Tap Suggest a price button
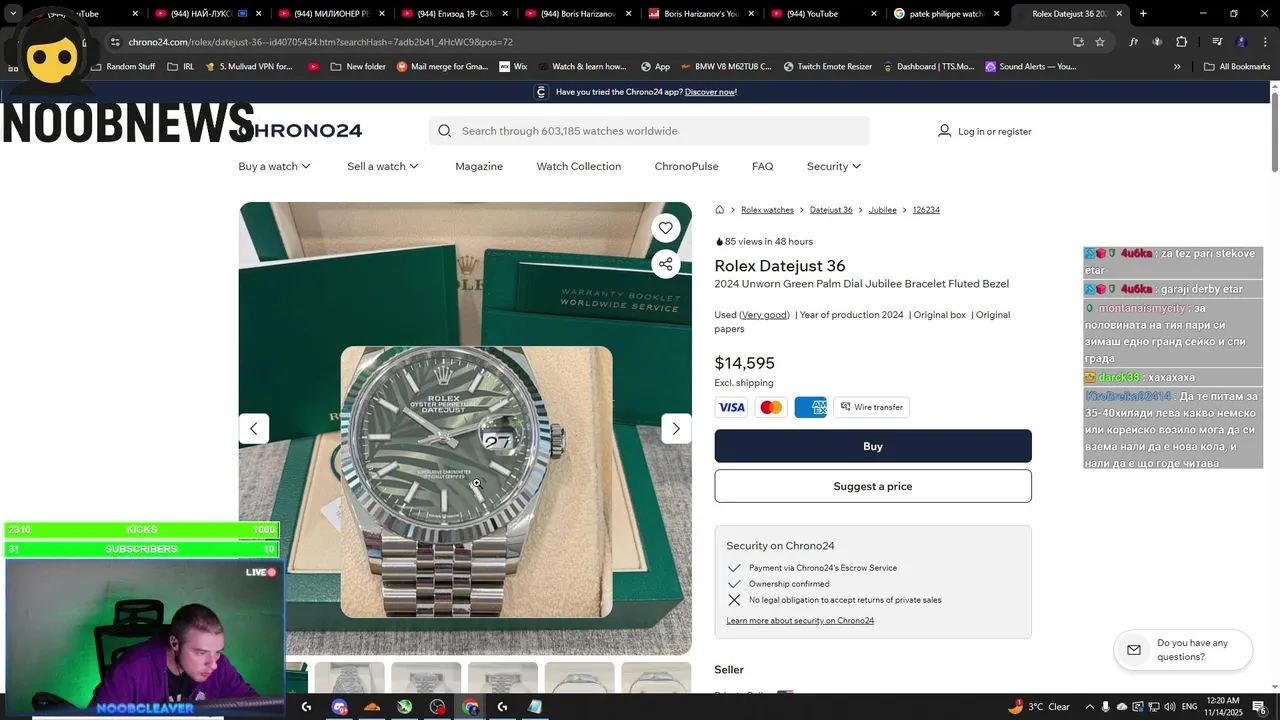Image resolution: width=1280 pixels, height=720 pixels. click(872, 486)
